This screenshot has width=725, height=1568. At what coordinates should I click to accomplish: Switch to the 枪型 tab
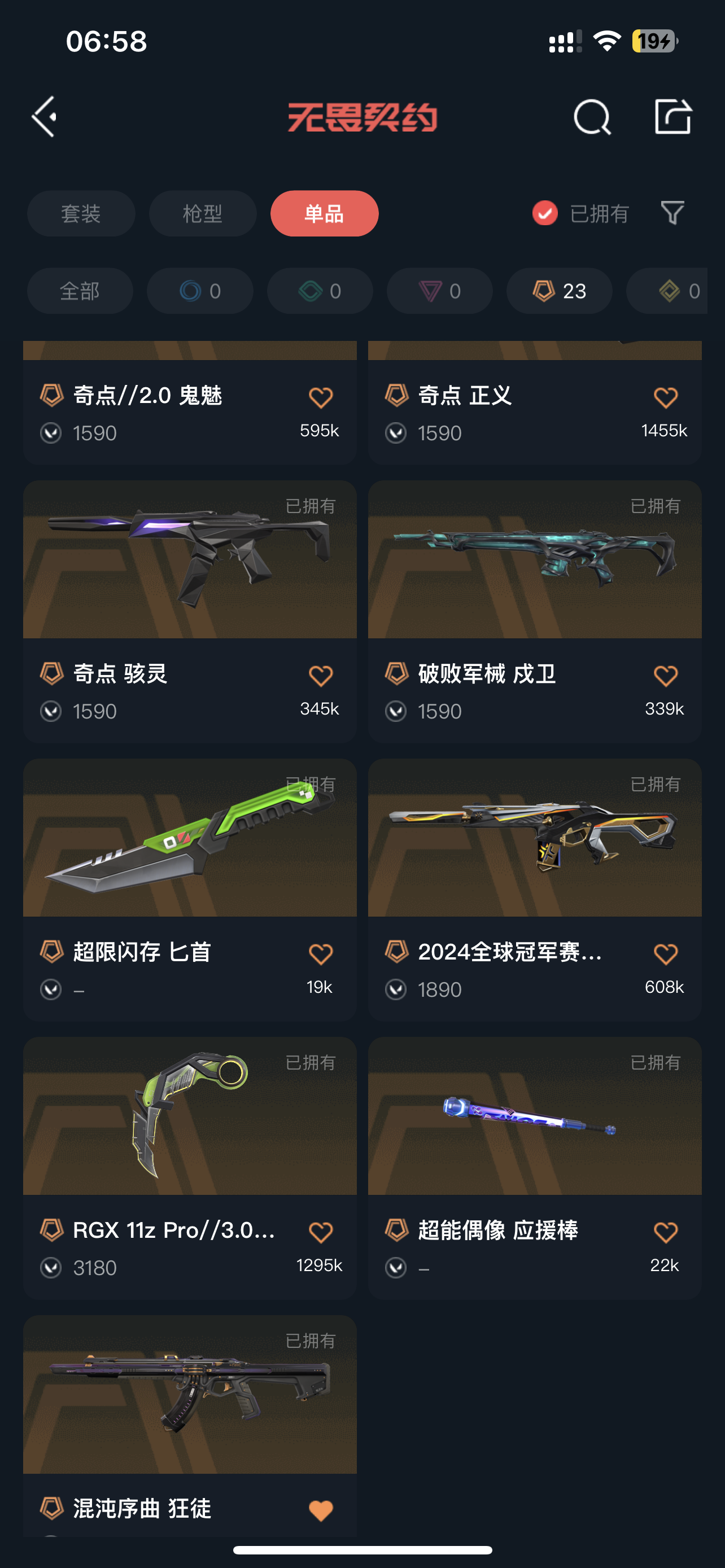tap(203, 214)
